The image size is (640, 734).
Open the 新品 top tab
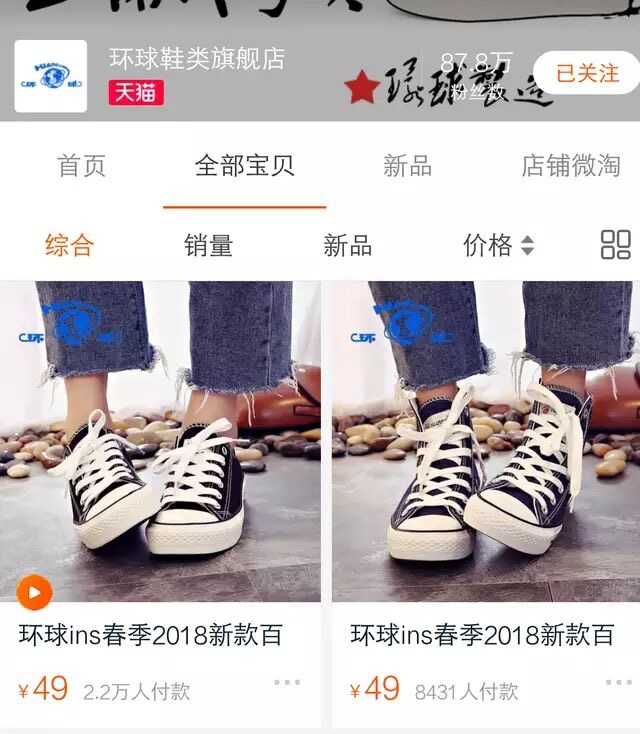[x=407, y=166]
